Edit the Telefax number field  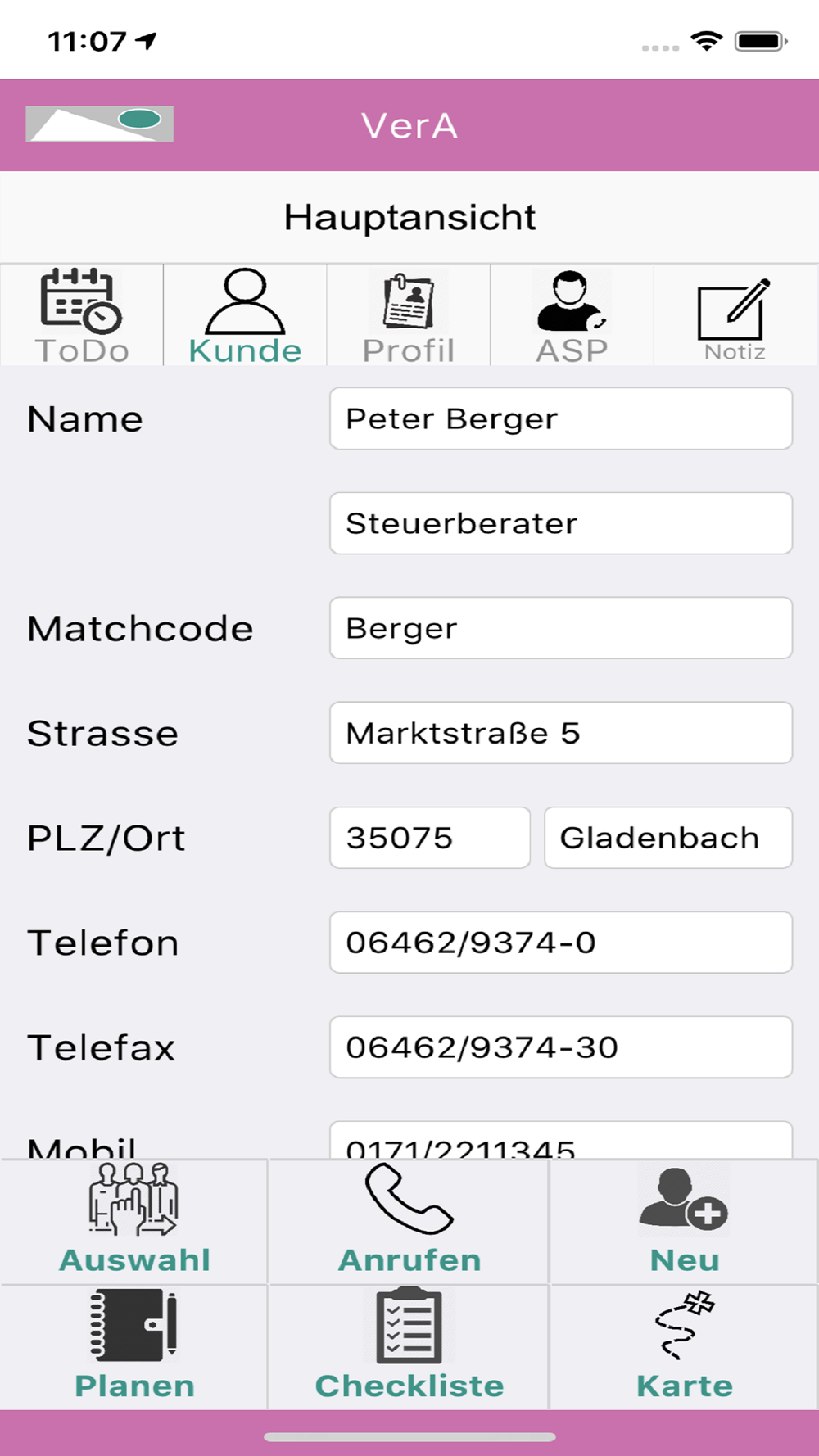(x=561, y=1047)
